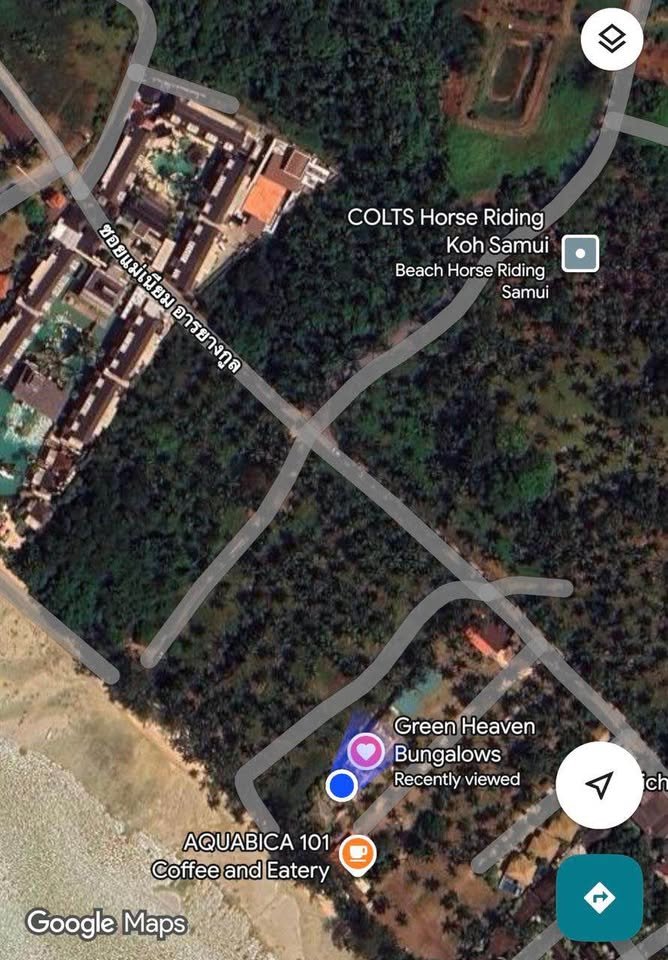The width and height of the screenshot is (668, 960).
Task: Open the Green Heaven Bungalows heart pin
Action: coord(367,749)
